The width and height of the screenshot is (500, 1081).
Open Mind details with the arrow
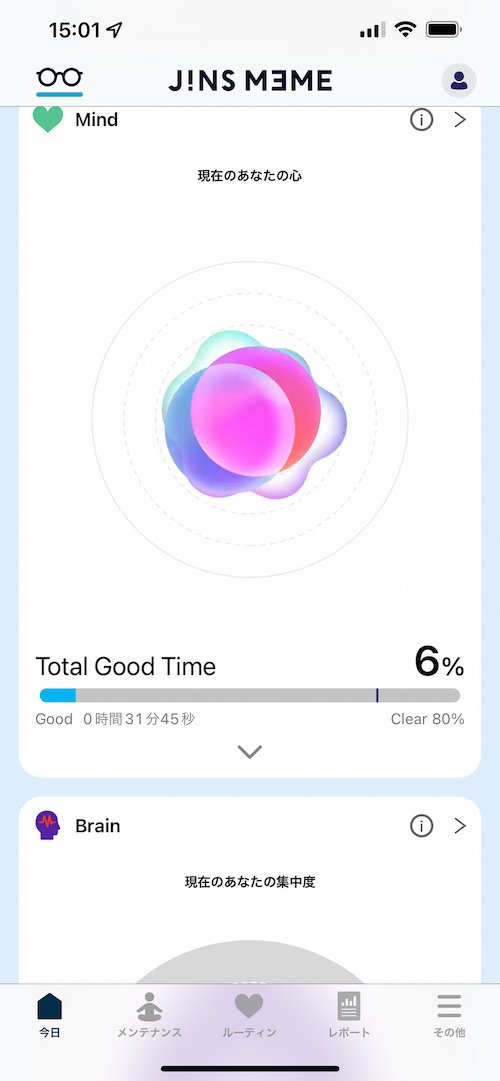pos(460,120)
